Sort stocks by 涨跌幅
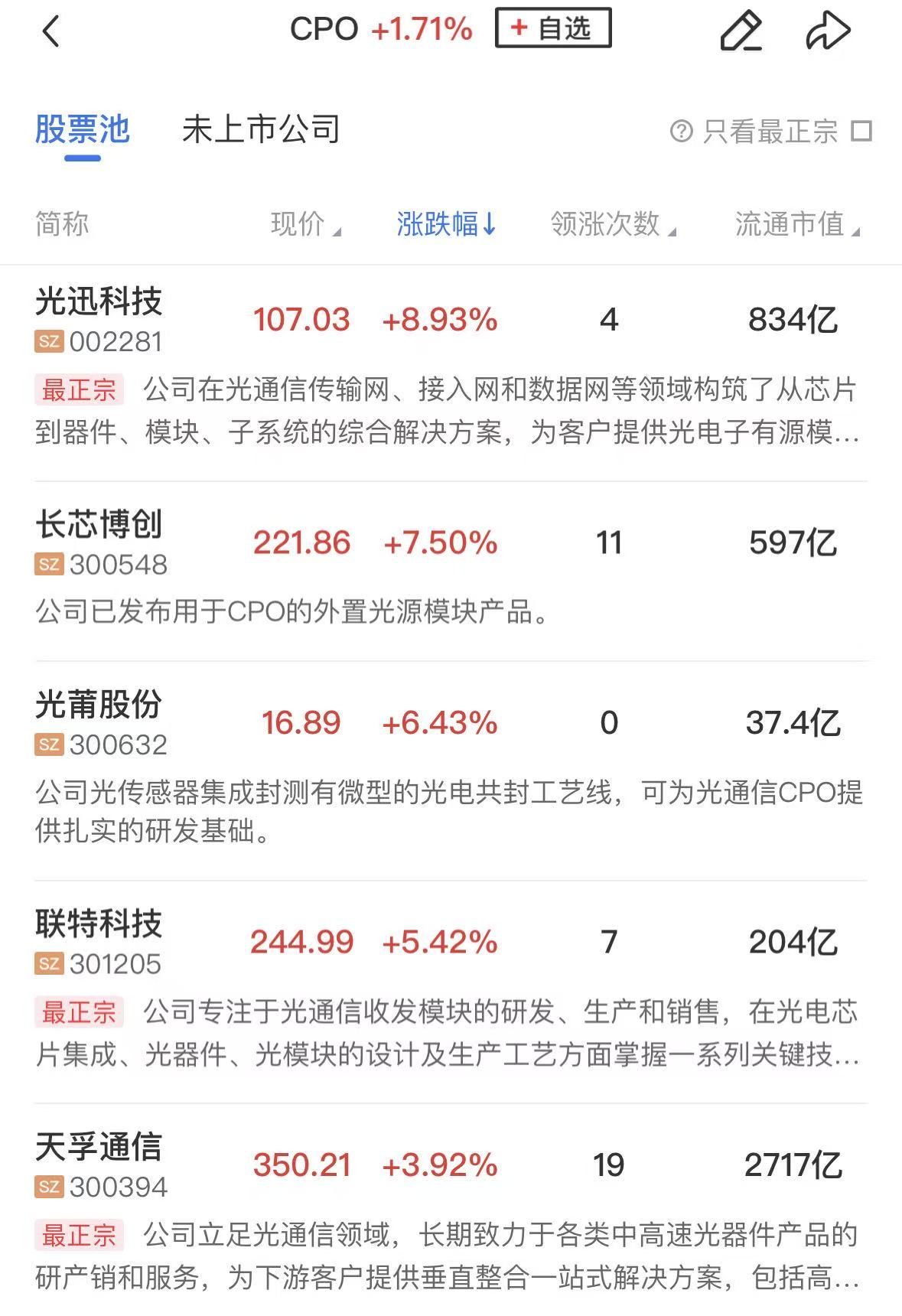The height and width of the screenshot is (1316, 902). click(x=446, y=224)
